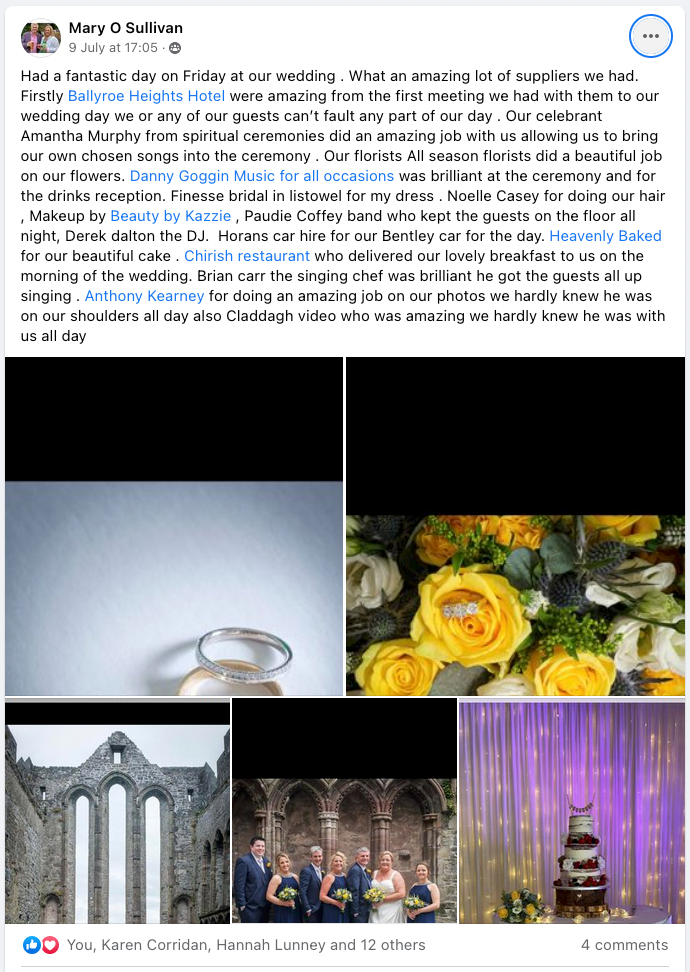The image size is (690, 972).
Task: View Anthony Kearney's profile
Action: tap(144, 296)
